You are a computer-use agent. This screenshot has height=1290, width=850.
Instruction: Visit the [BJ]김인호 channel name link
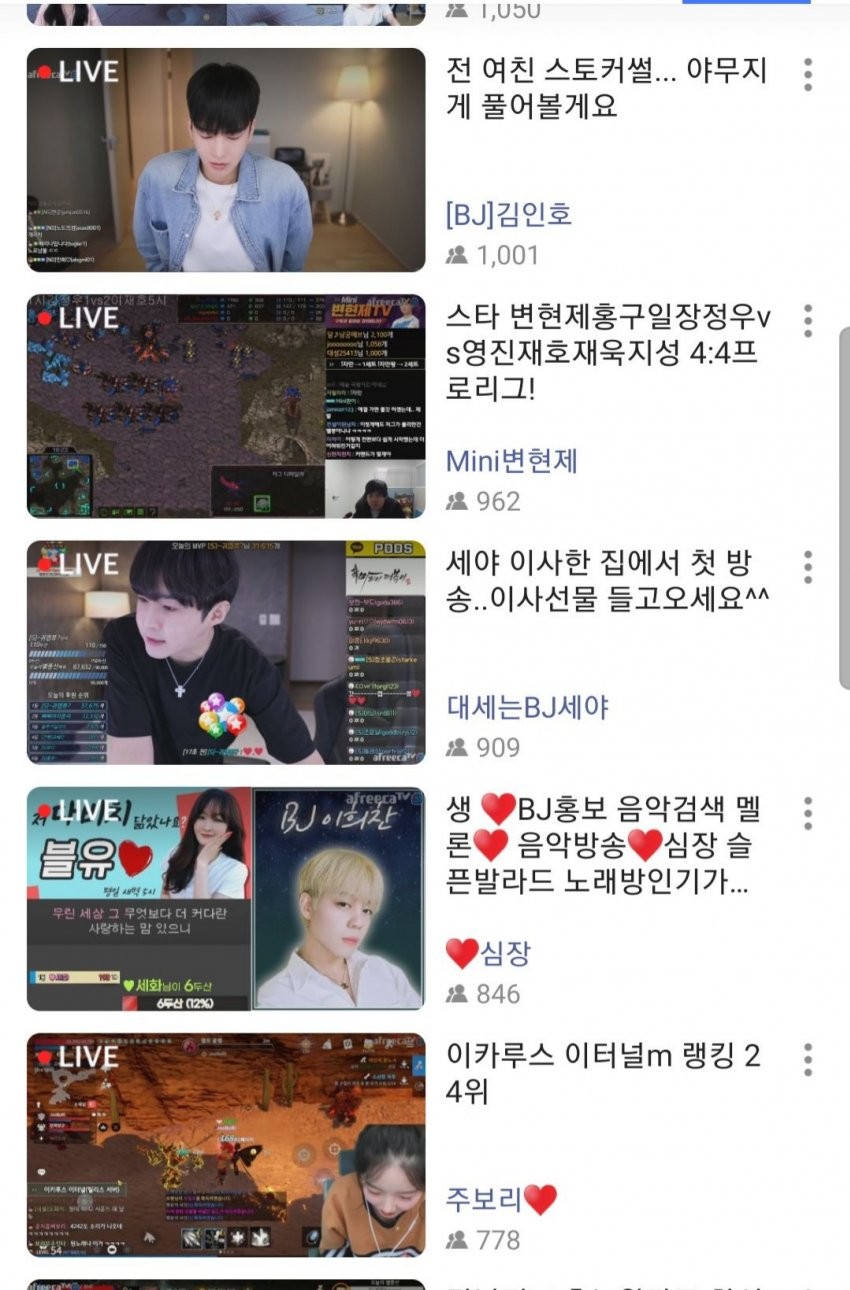(x=509, y=214)
